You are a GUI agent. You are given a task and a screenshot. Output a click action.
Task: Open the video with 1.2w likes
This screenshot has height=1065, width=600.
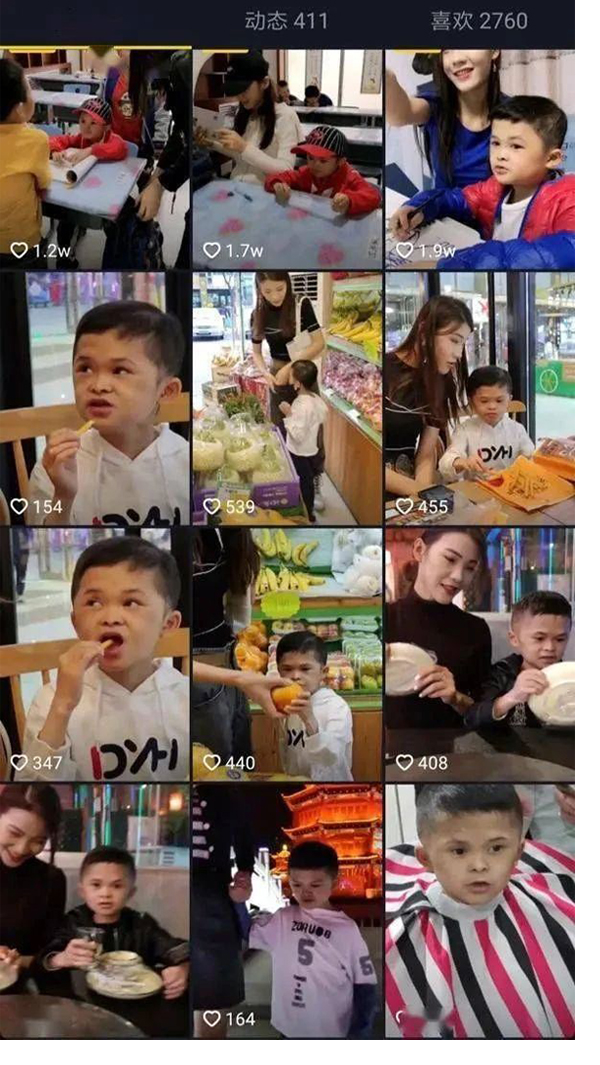(95, 160)
